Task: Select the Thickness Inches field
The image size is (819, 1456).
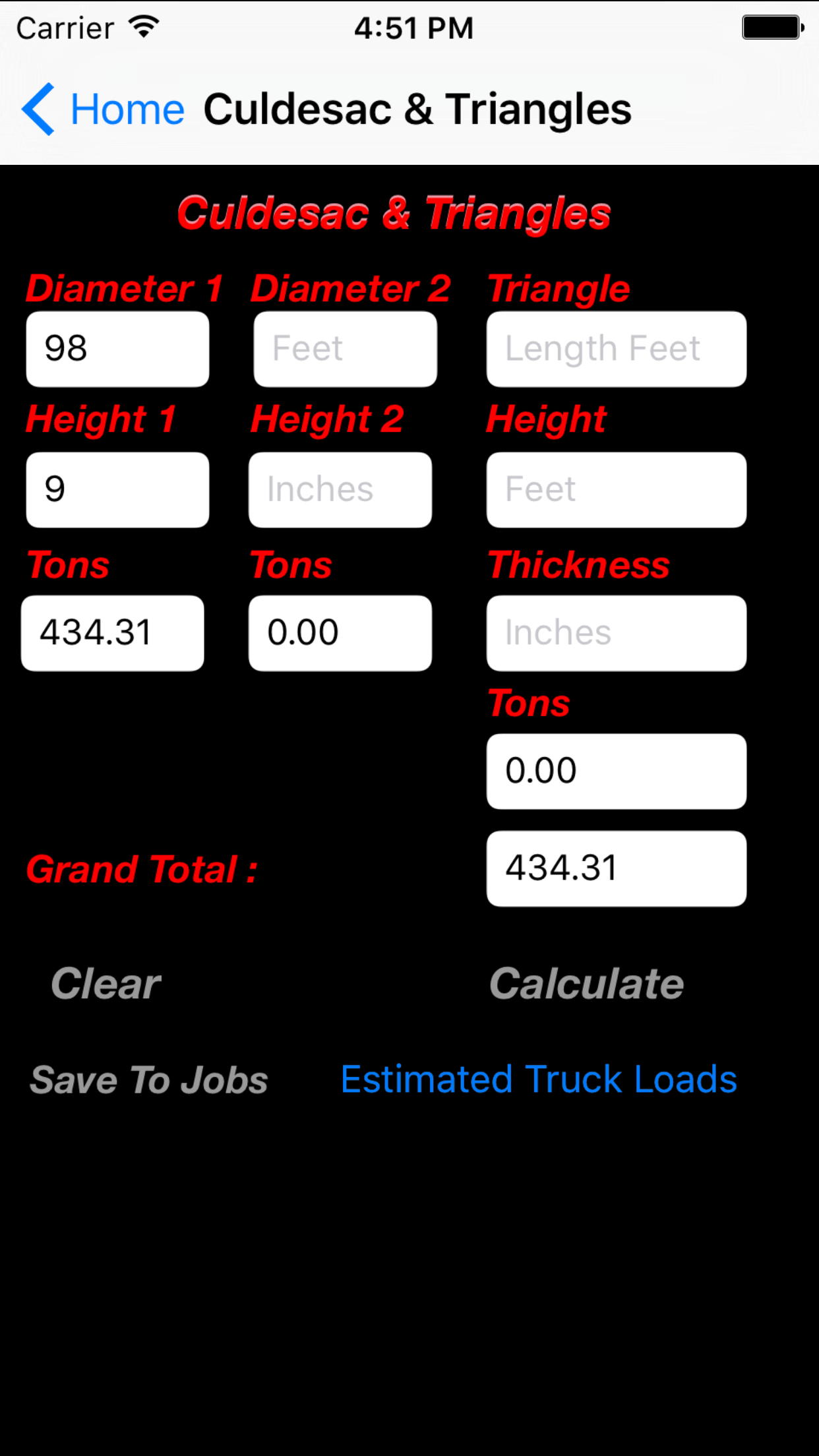Action: pos(616,633)
